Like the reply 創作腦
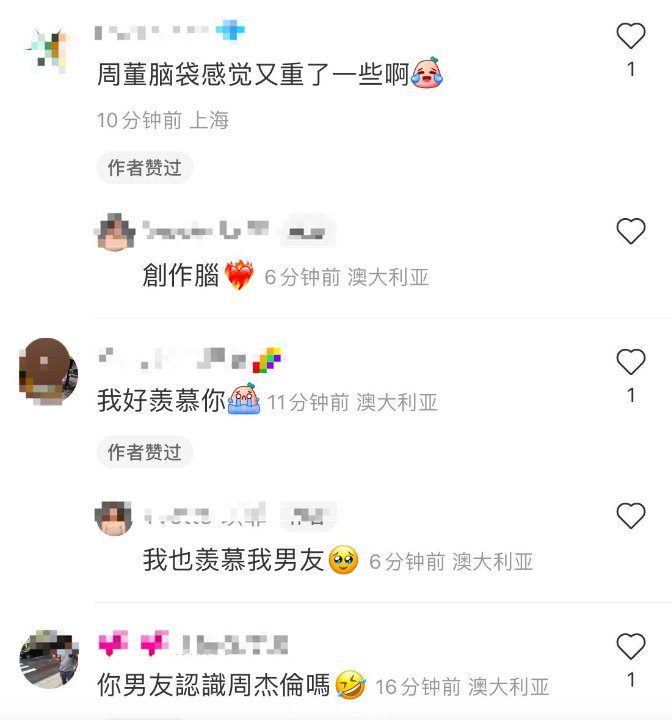This screenshot has width=672, height=720. [630, 232]
